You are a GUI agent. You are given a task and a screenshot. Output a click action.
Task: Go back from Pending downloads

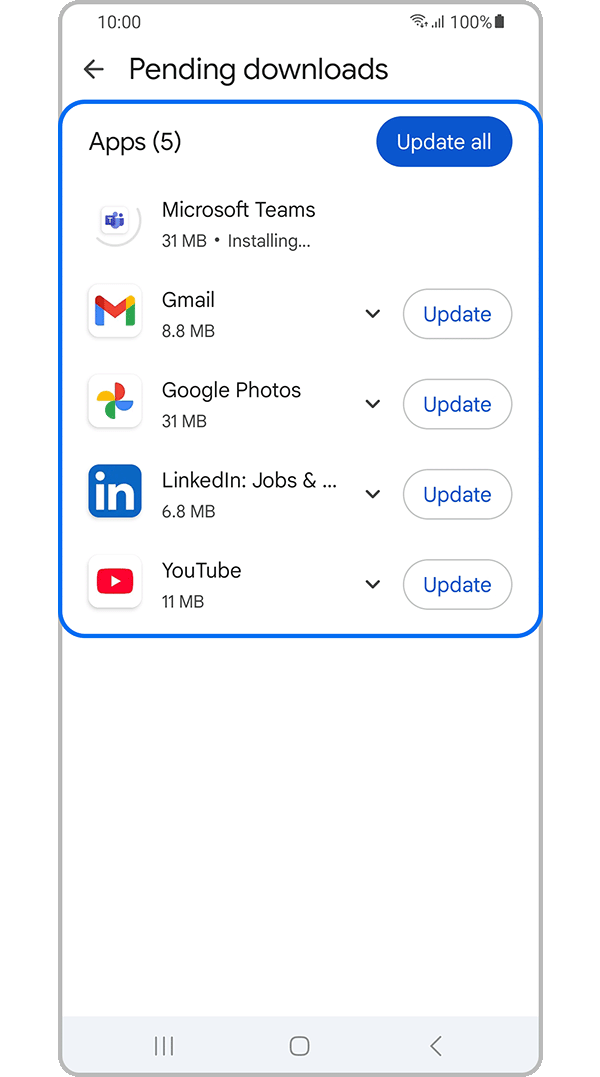94,69
